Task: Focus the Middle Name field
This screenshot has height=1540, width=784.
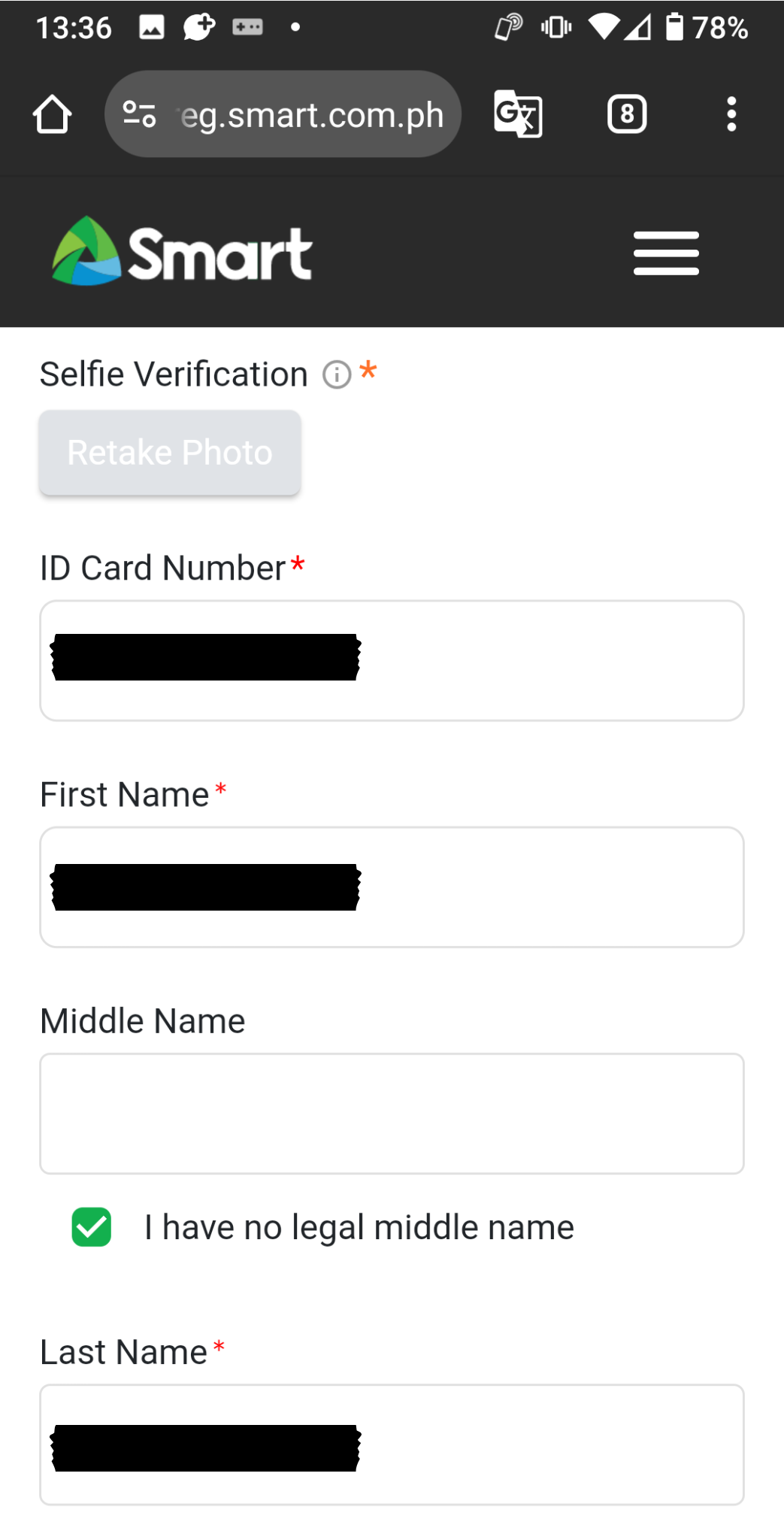Action: click(392, 1114)
